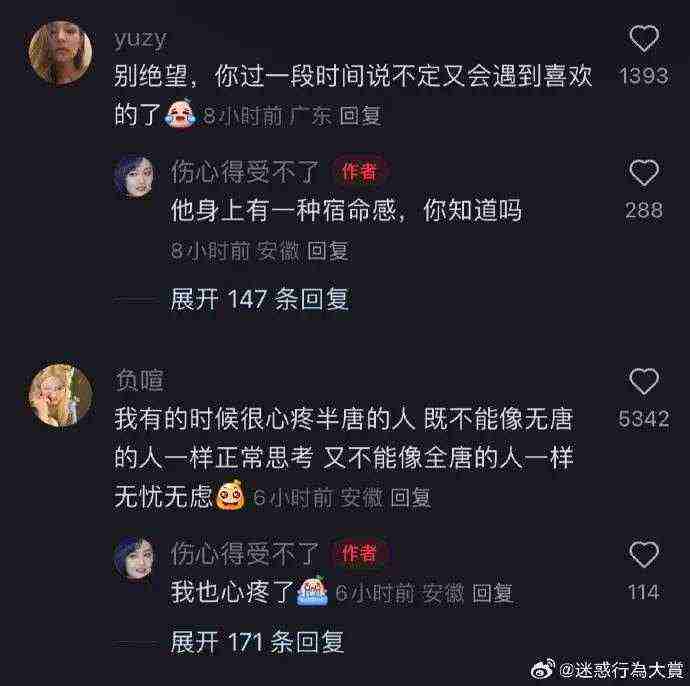Reply to yuzy's comment
Screen dimensions: 690x686
(x=360, y=116)
